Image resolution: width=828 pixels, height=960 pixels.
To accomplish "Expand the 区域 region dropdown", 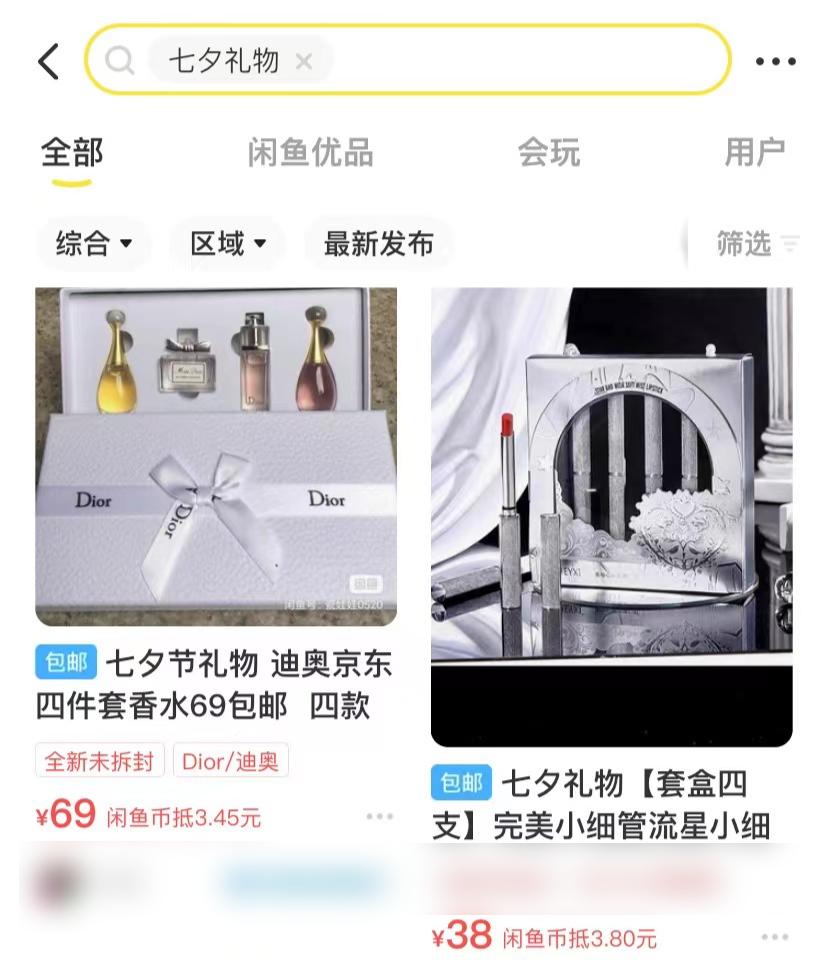I will pyautogui.click(x=228, y=243).
